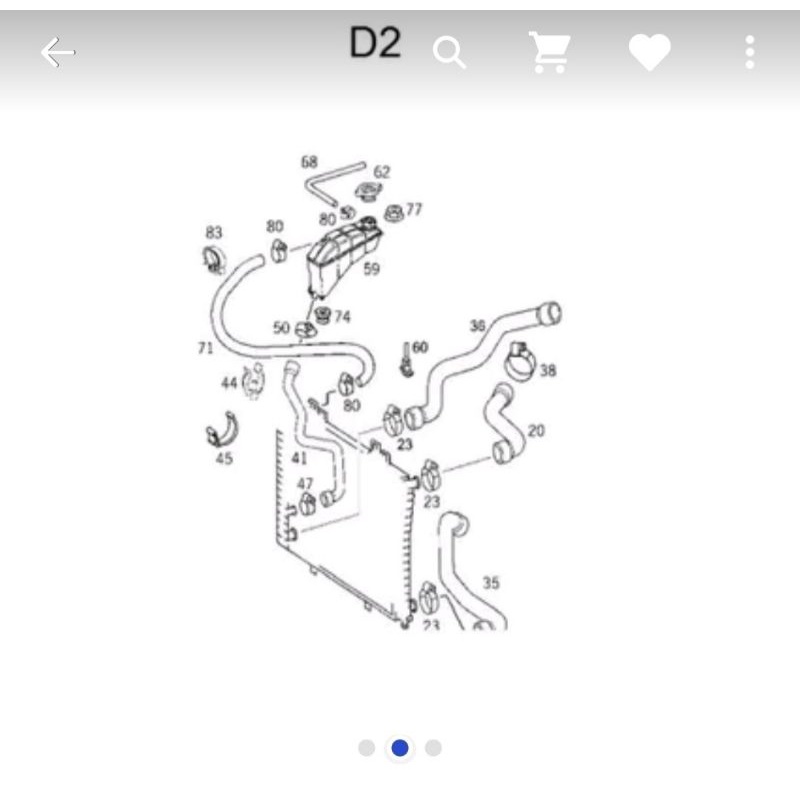Go back using the arrow icon

pos(58,53)
